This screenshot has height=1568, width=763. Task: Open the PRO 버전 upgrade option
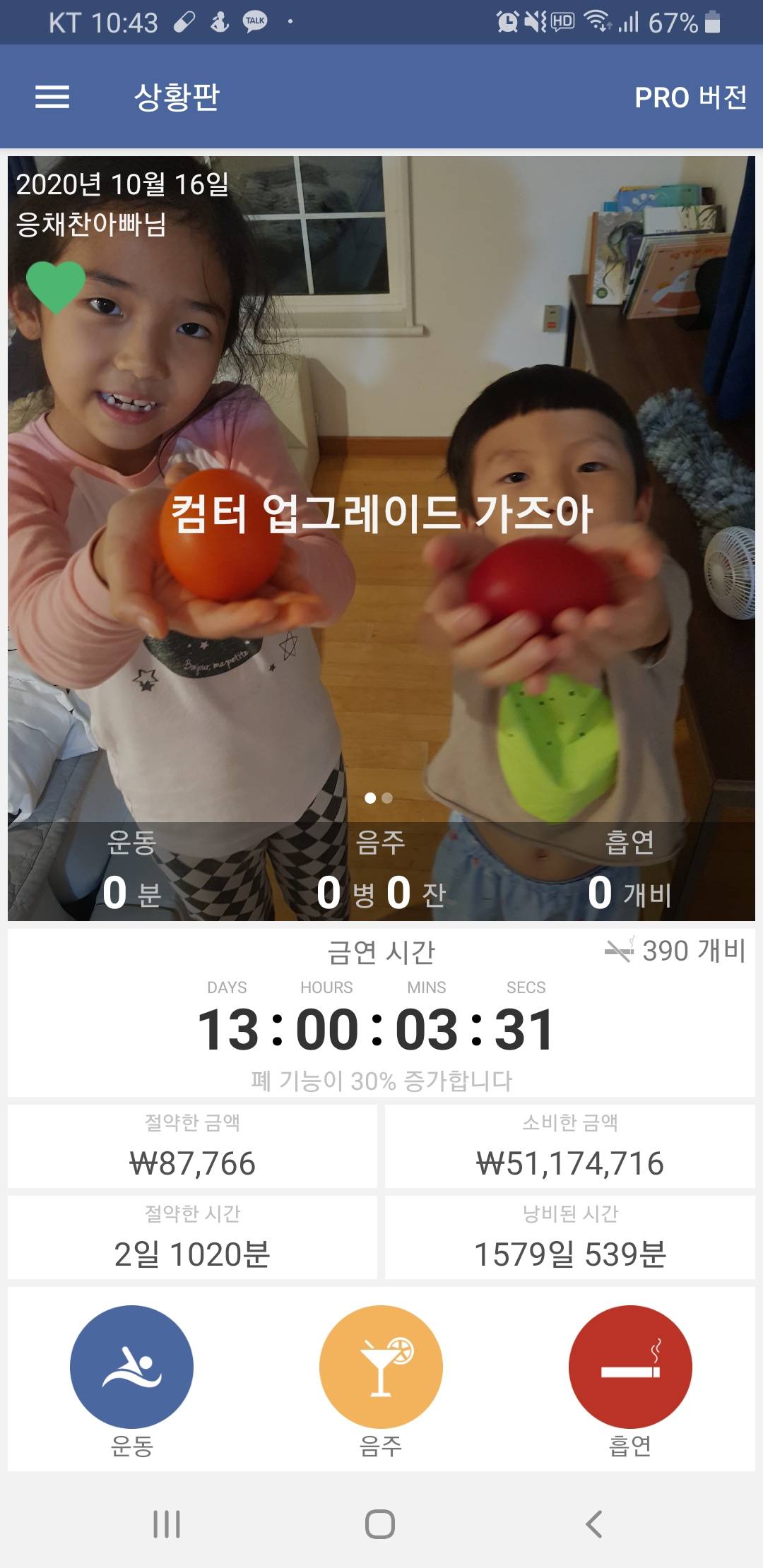coord(690,97)
